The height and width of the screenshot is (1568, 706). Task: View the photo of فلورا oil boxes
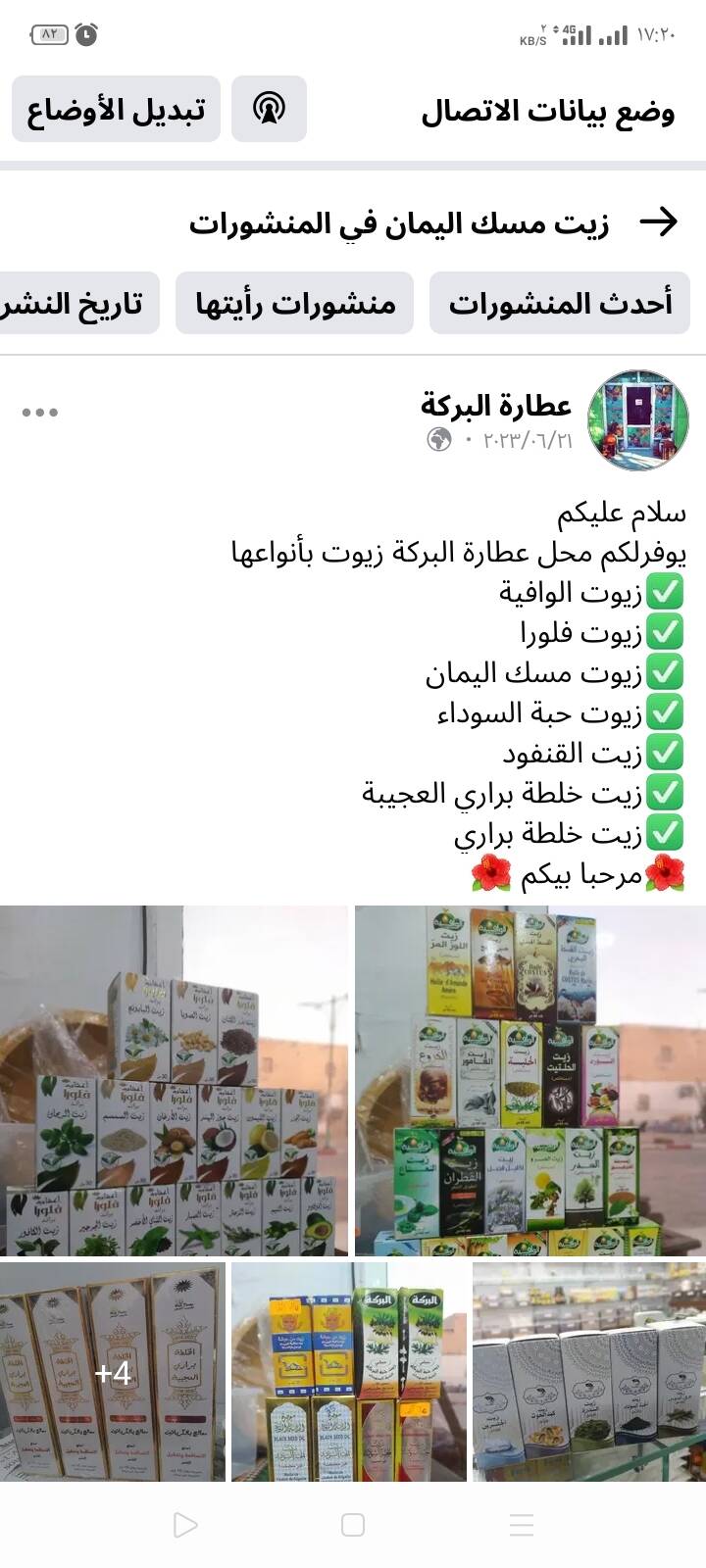coord(174,1080)
